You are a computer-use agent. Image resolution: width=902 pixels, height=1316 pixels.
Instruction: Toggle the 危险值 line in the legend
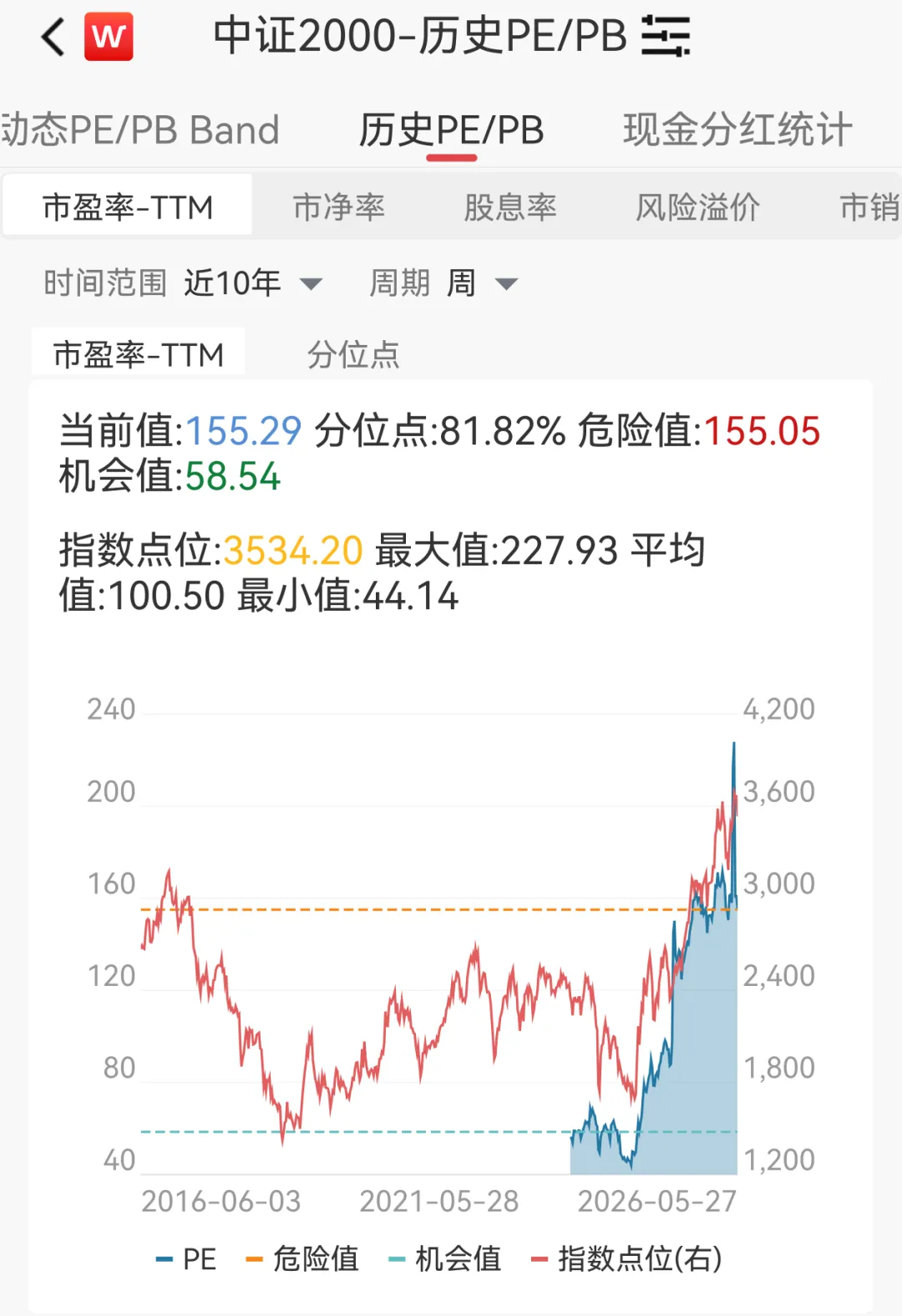302,1258
